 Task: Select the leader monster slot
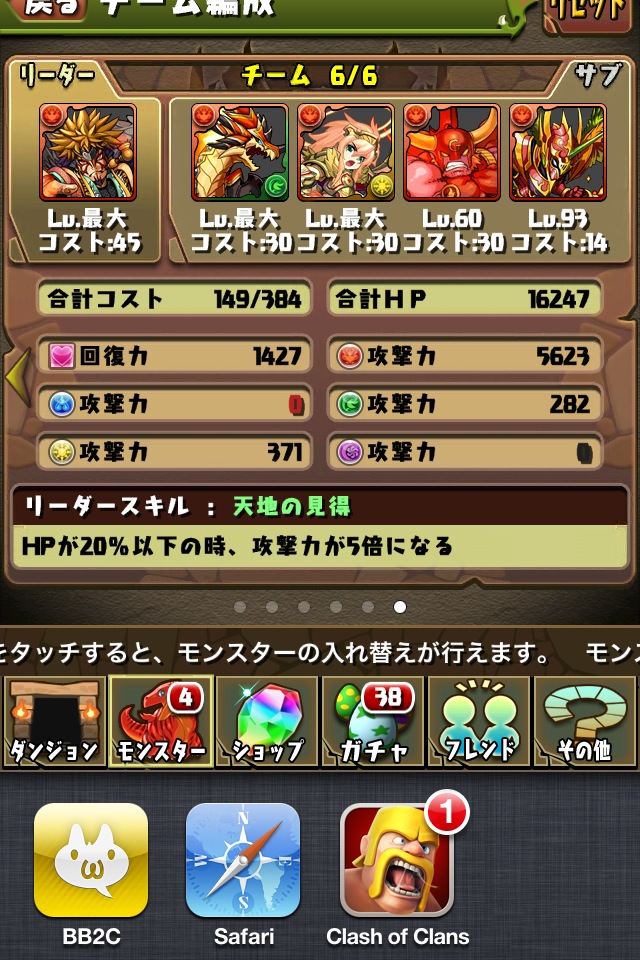tap(88, 152)
